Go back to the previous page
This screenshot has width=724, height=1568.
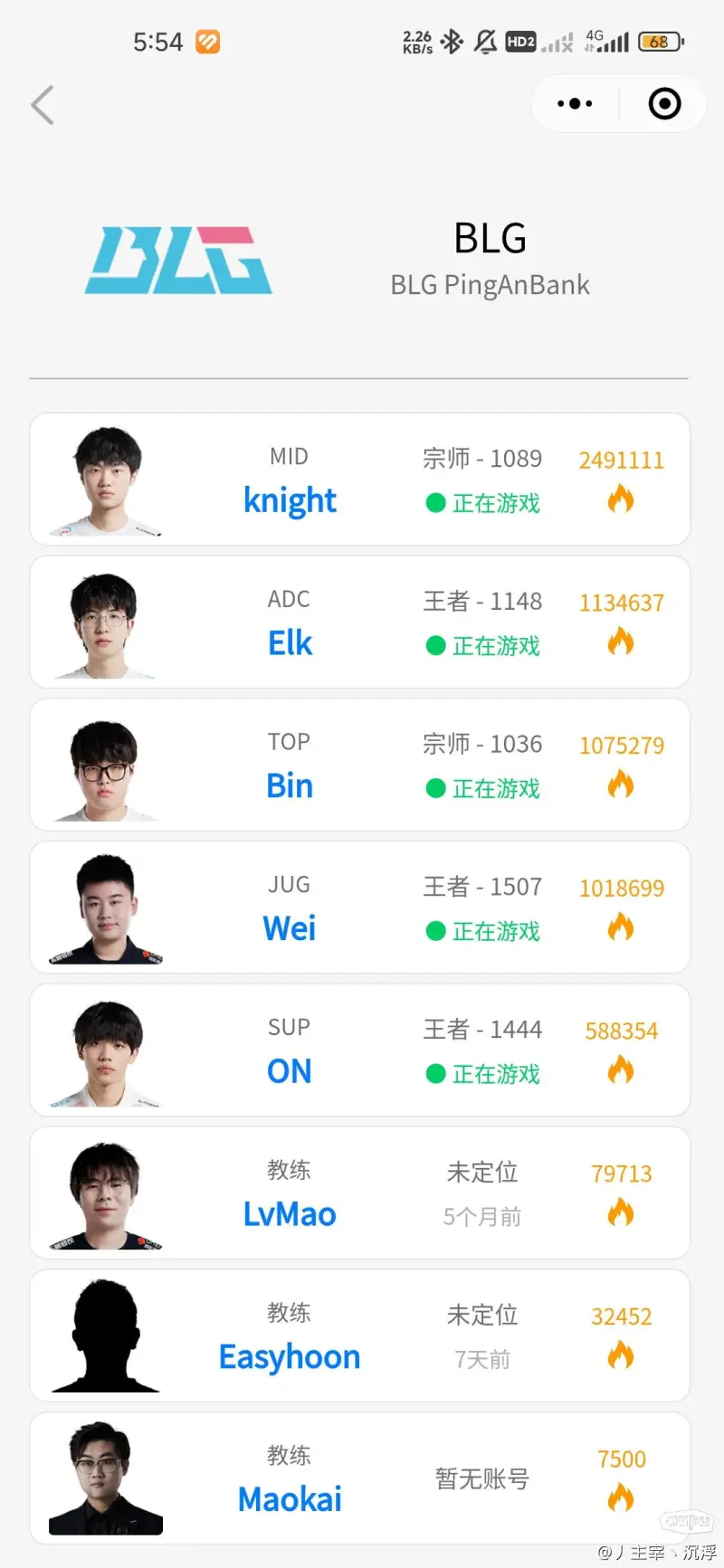click(43, 105)
